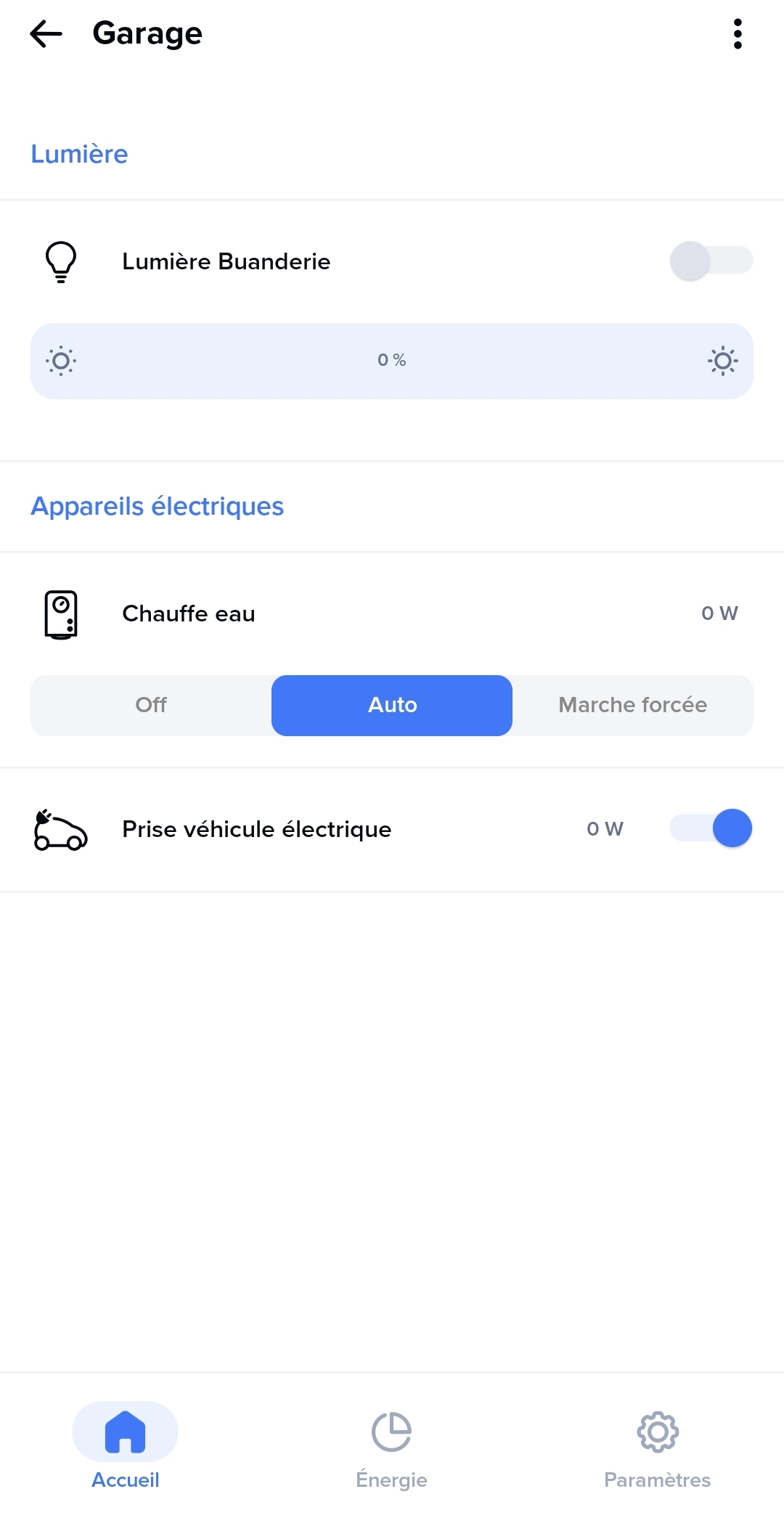This screenshot has width=784, height=1526.
Task: Turn on Lumière Buanderie switch
Action: click(x=711, y=261)
